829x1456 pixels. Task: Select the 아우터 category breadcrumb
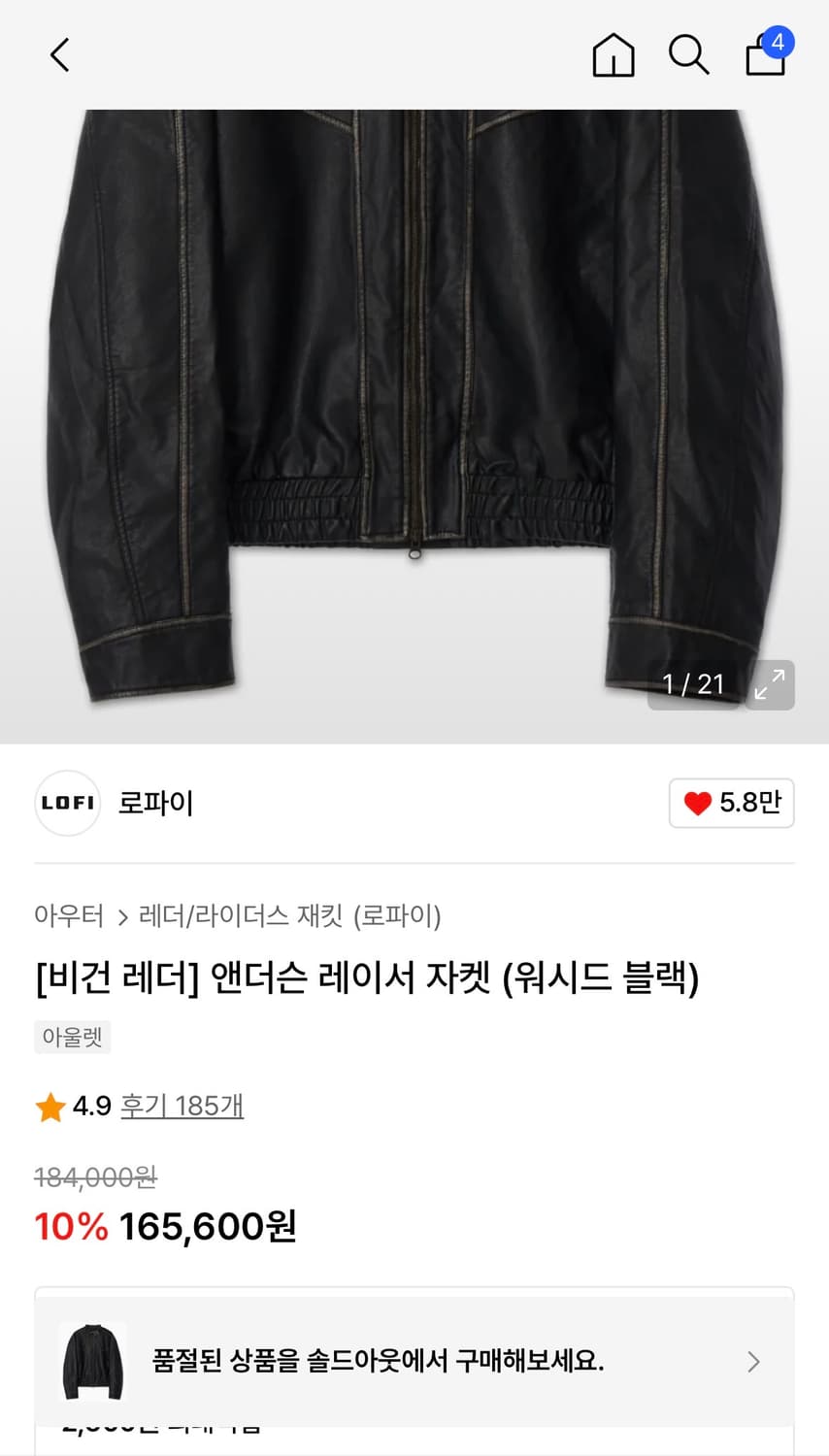pyautogui.click(x=69, y=916)
